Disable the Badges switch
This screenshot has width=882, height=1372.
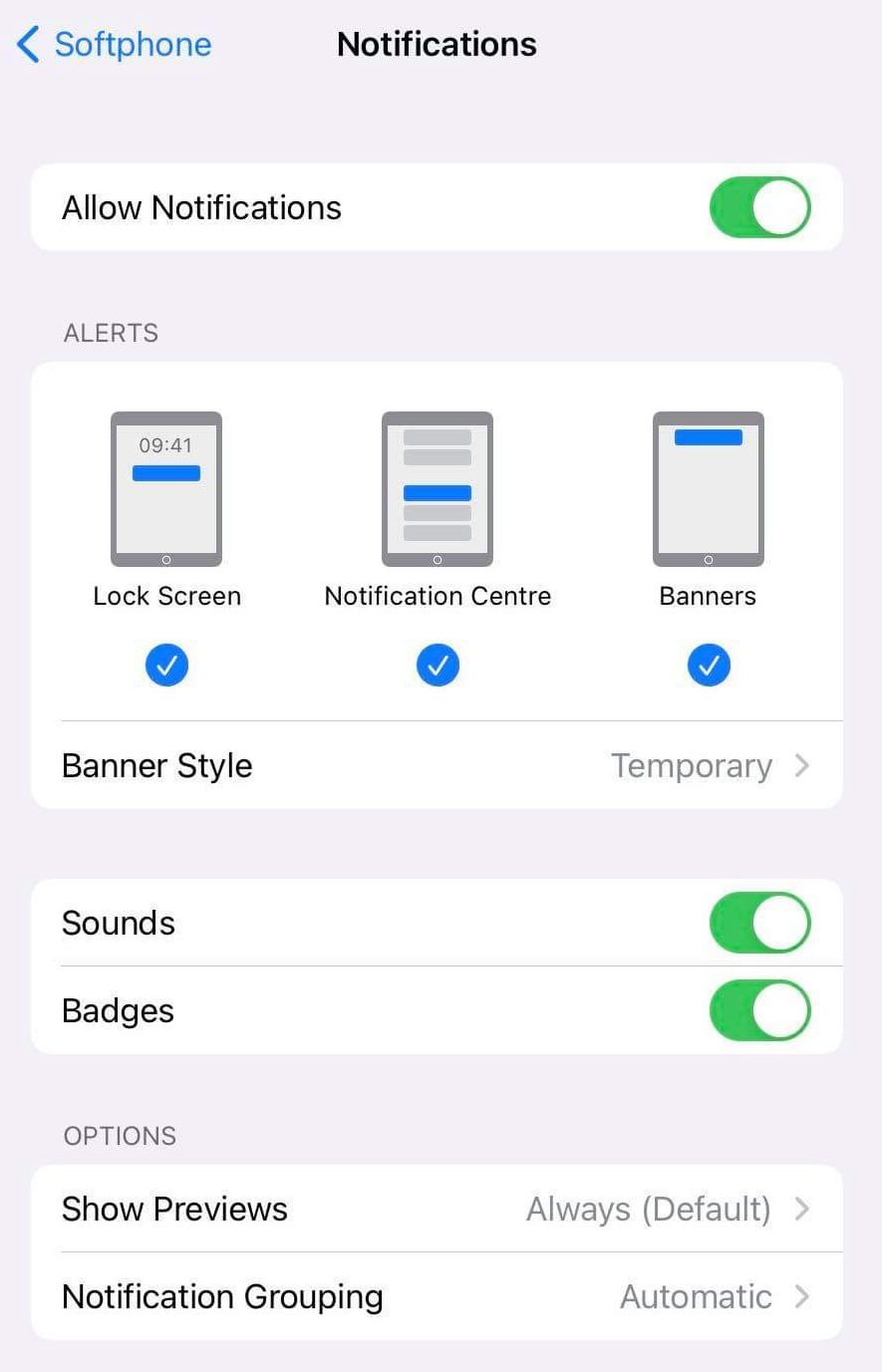759,1010
